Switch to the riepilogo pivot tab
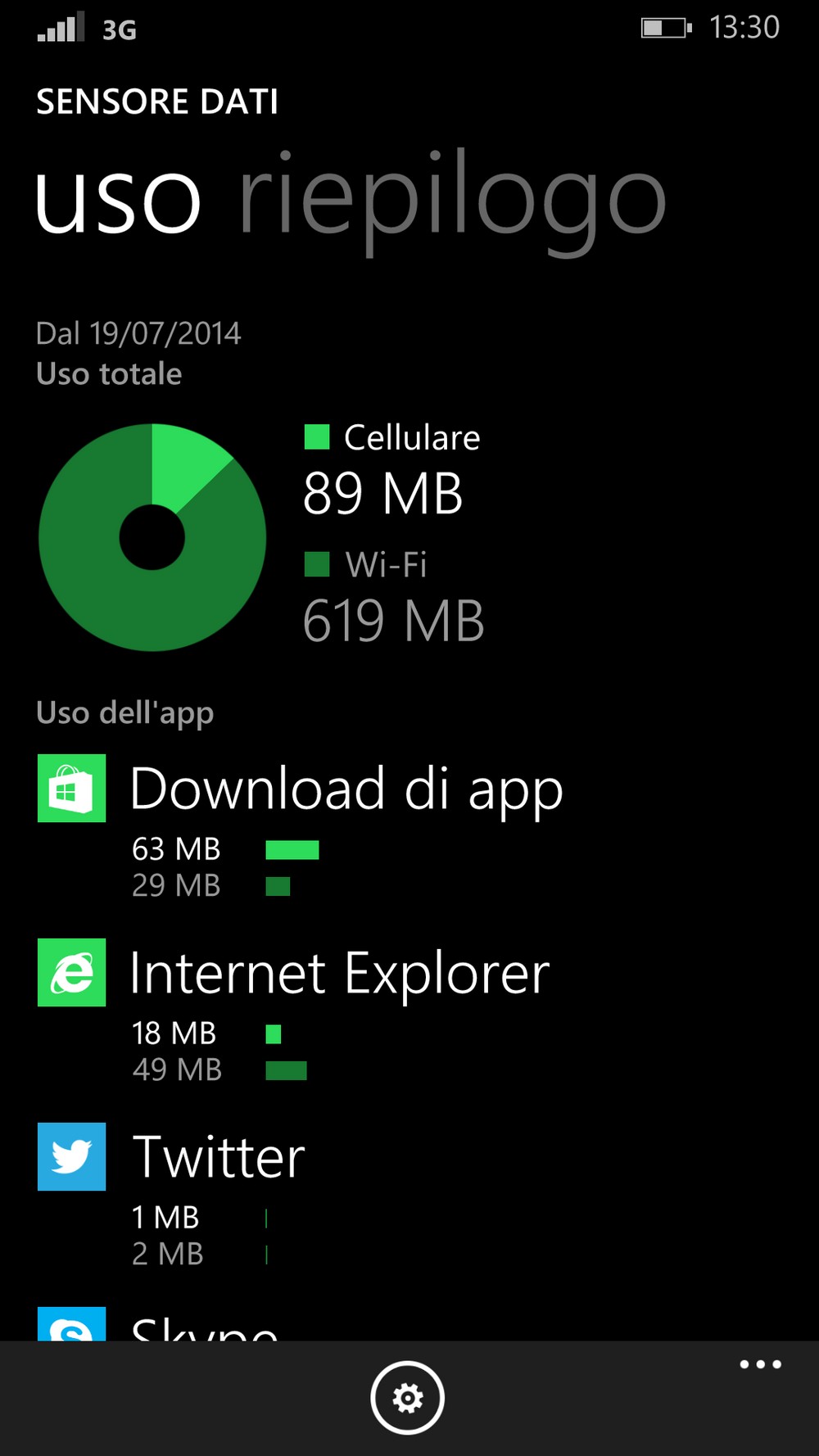819x1456 pixels. (452, 201)
